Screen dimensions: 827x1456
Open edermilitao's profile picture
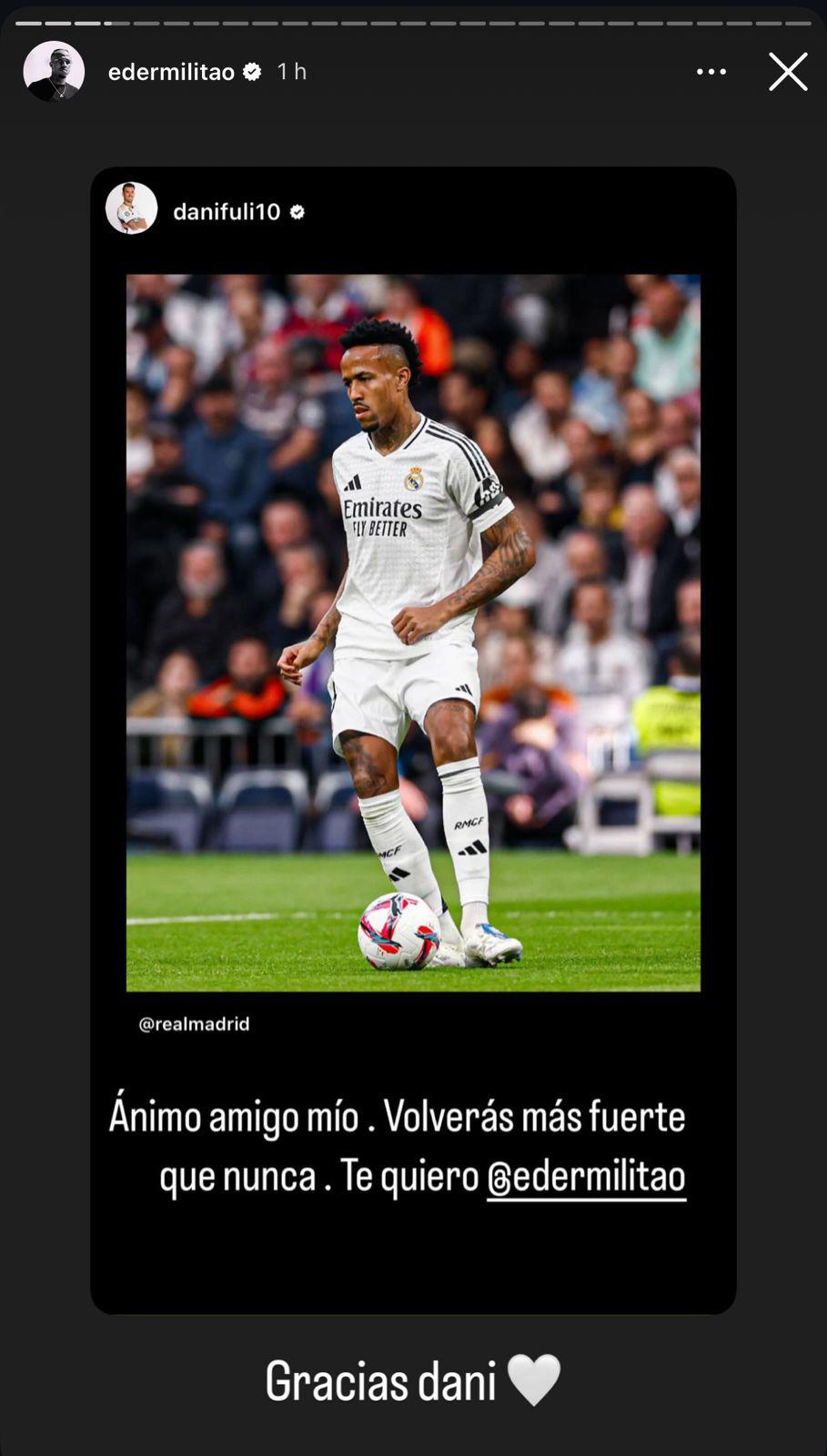(54, 71)
